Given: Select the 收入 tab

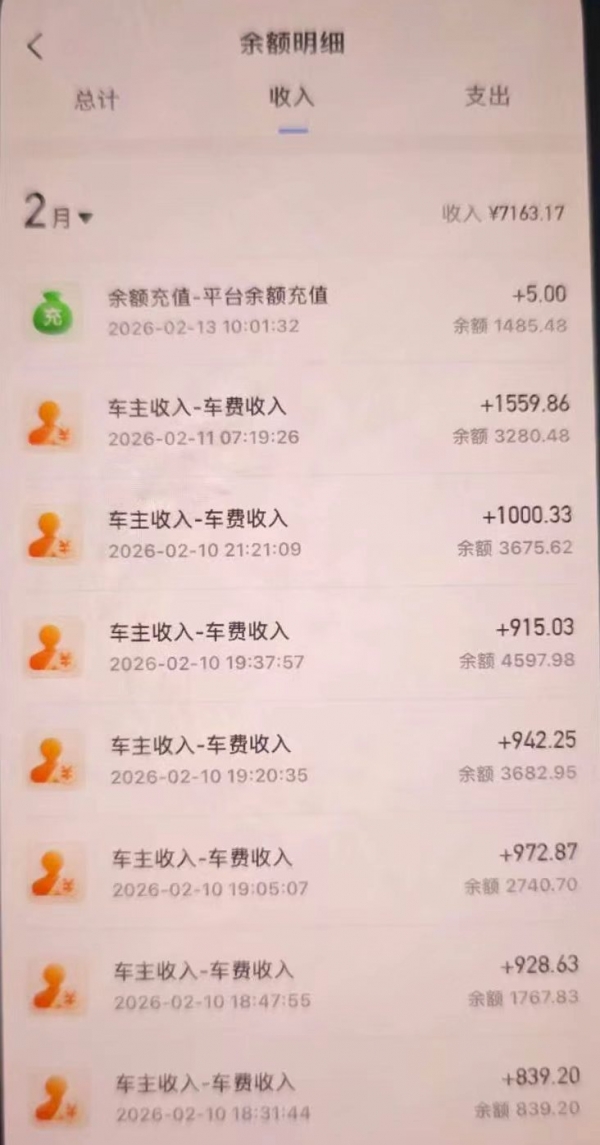Looking at the screenshot, I should [292, 97].
